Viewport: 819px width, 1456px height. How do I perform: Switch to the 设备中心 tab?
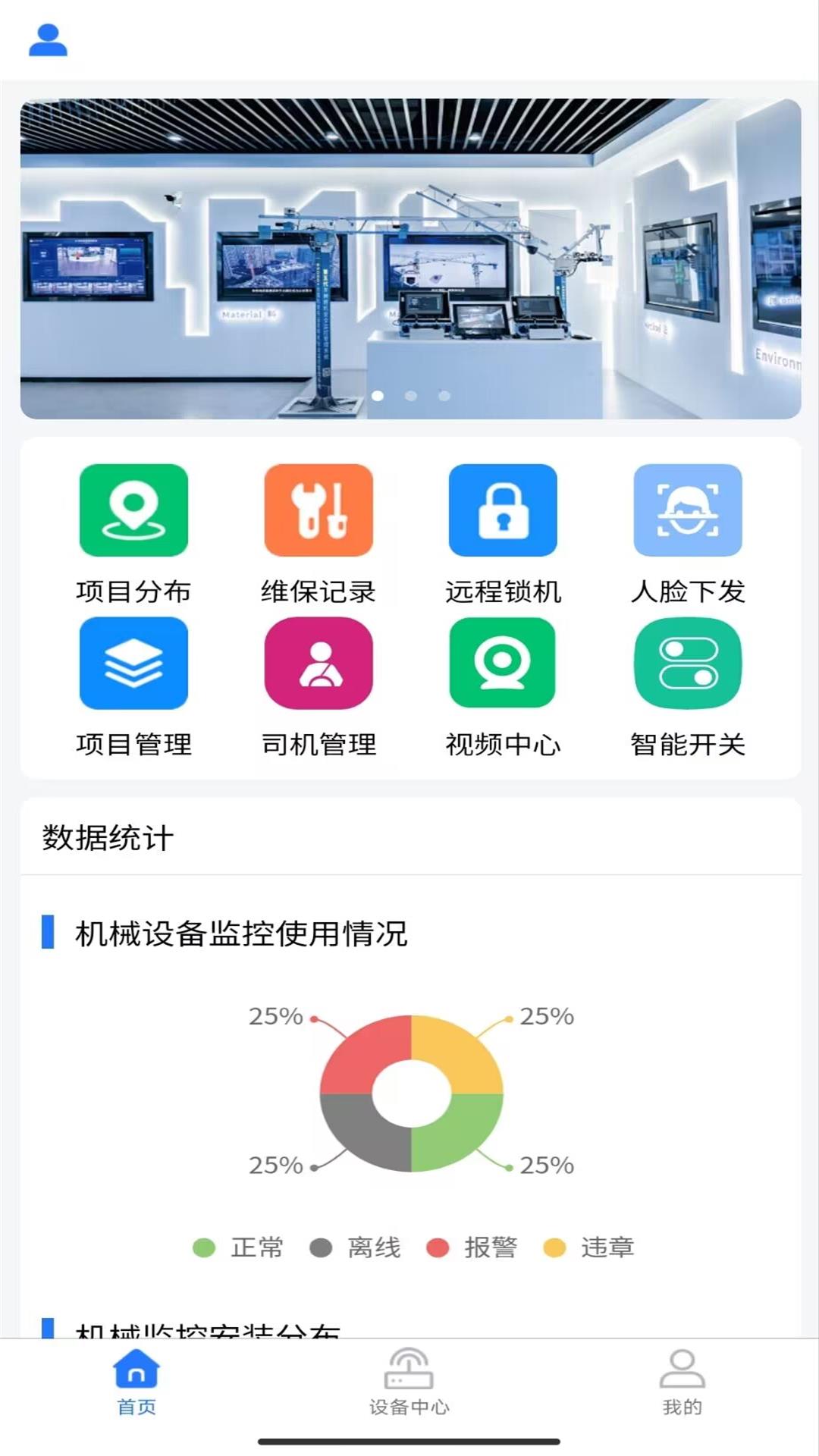[x=409, y=1382]
